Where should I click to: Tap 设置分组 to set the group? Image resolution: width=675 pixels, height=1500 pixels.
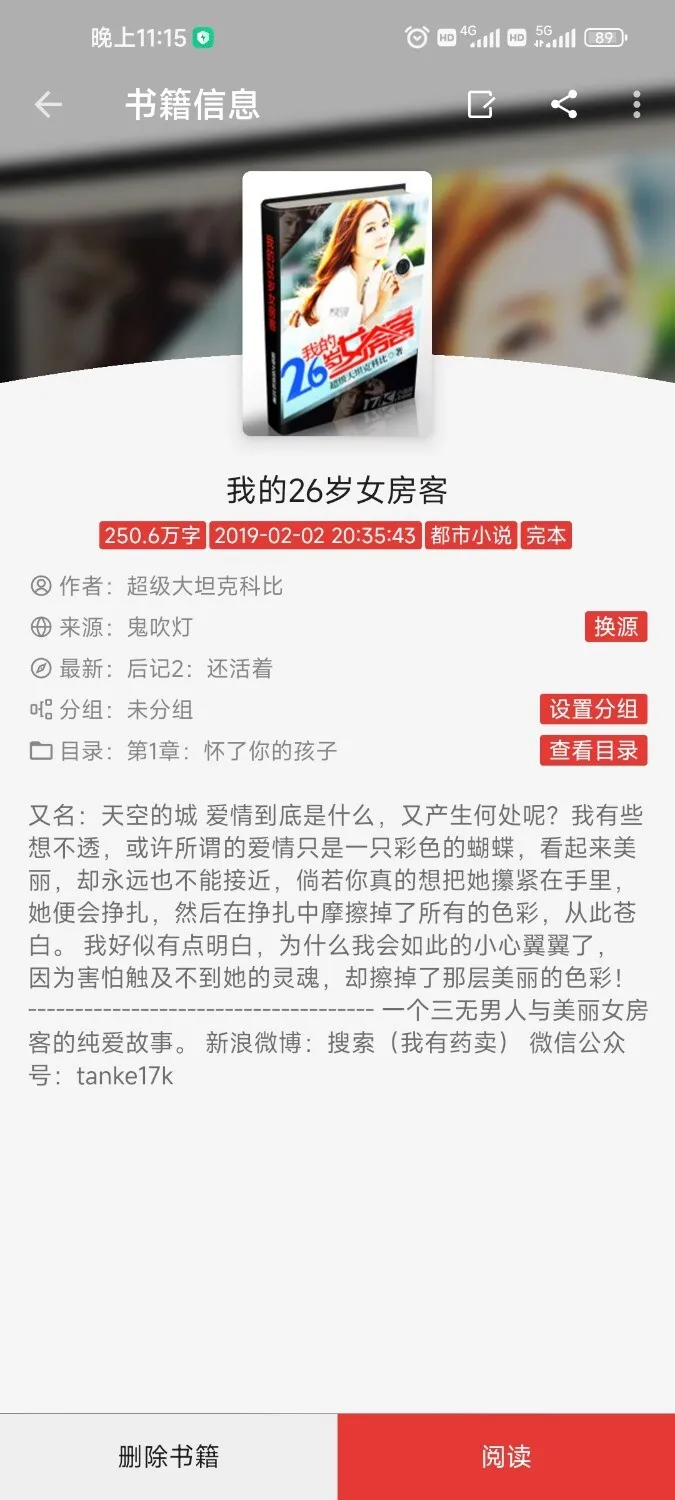[x=593, y=709]
